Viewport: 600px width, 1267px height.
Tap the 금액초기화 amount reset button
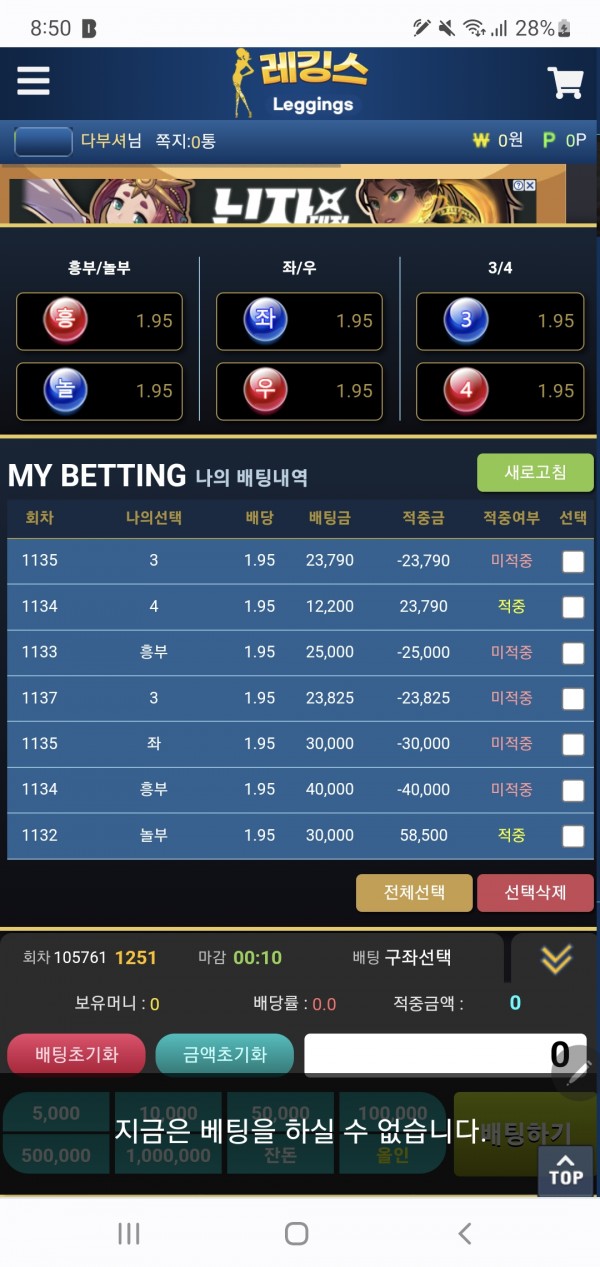point(225,1054)
